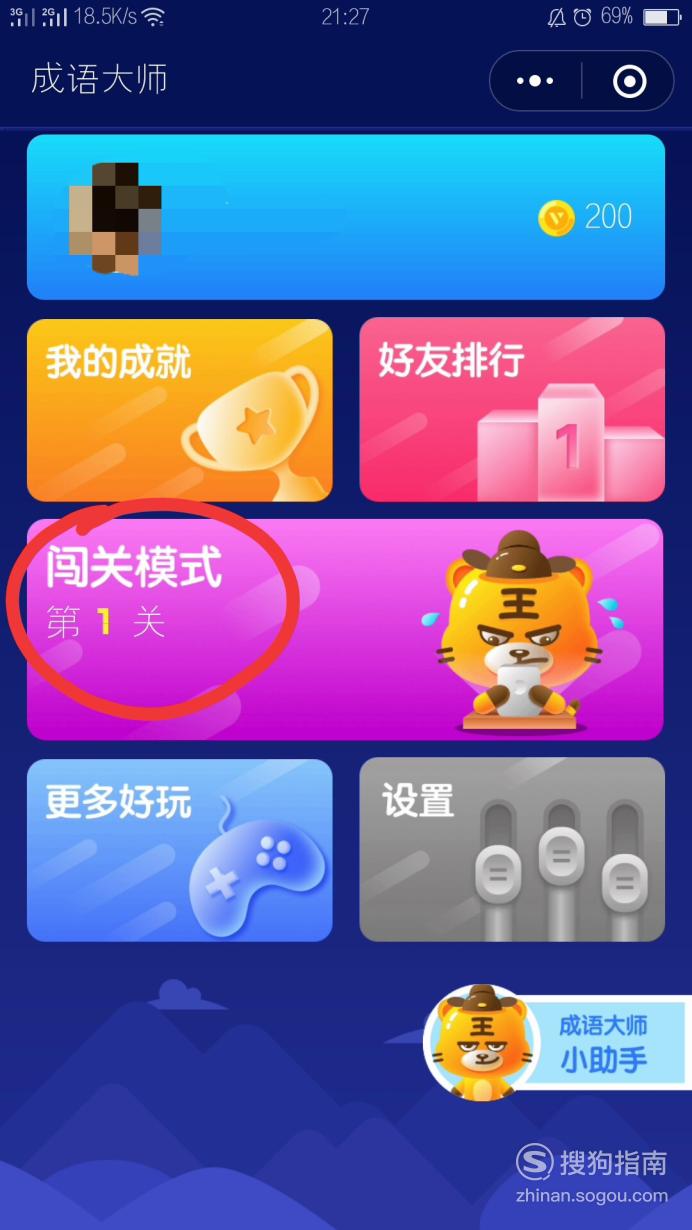The width and height of the screenshot is (692, 1230).
Task: Open 更多好玩 more games
Action: coord(180,850)
